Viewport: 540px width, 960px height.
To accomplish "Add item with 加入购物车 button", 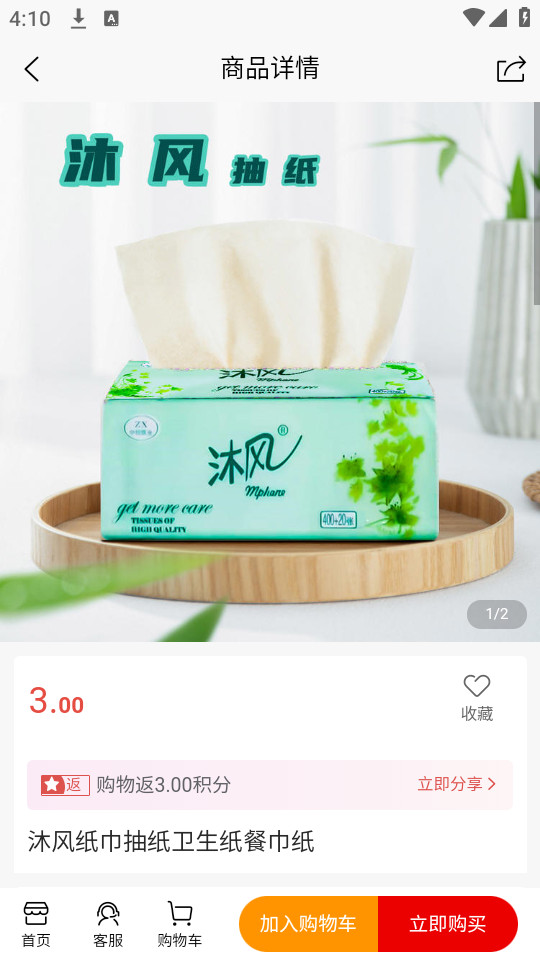I will click(308, 924).
